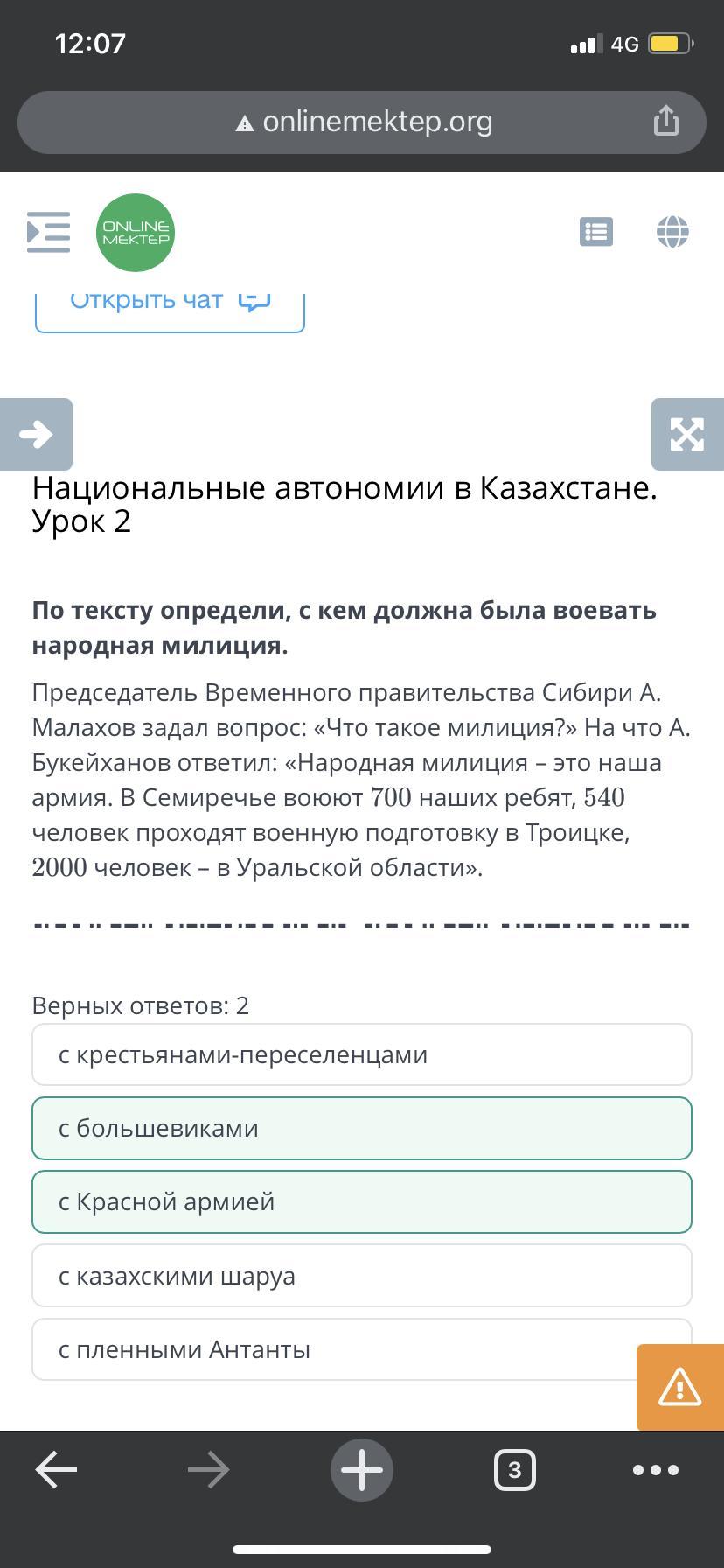Share the page from the address bar
724x1568 pixels.
tap(666, 121)
